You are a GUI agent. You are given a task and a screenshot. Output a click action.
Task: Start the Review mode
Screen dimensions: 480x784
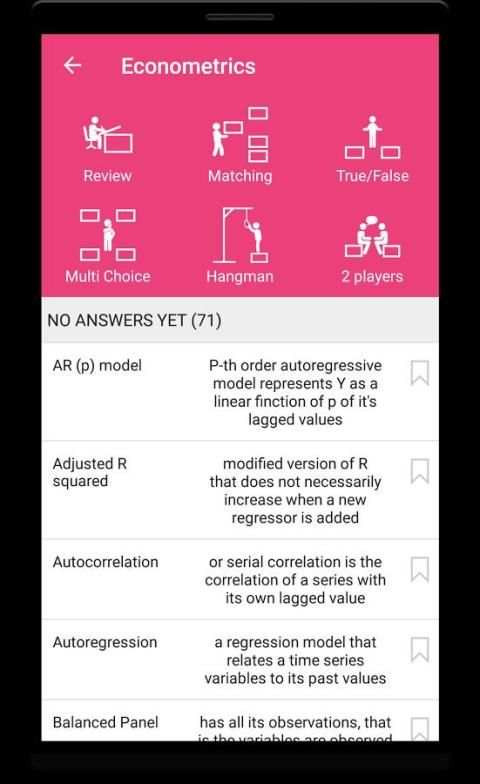coord(108,150)
